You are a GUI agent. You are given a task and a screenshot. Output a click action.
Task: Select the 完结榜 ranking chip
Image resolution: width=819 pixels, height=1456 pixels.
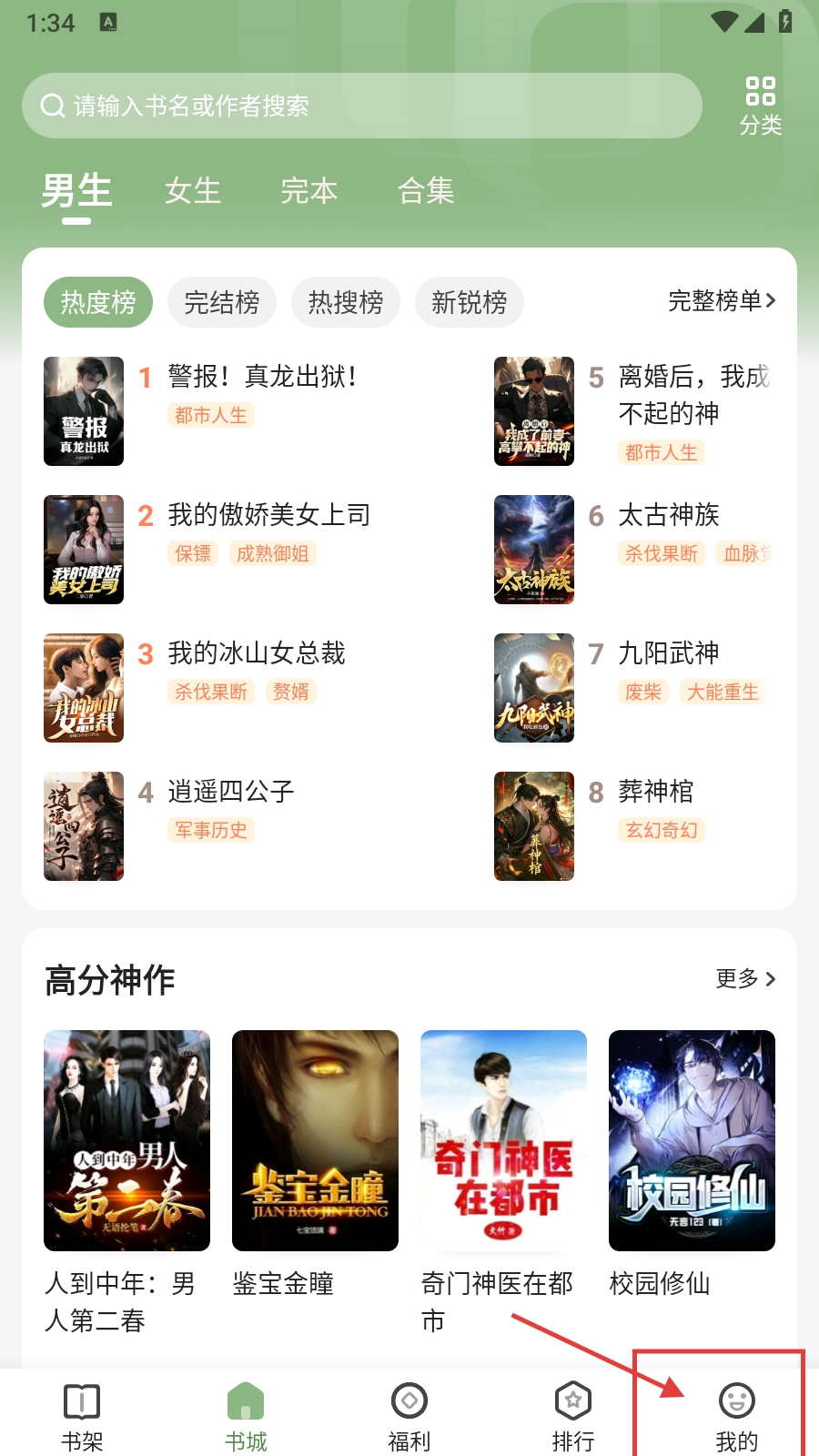pyautogui.click(x=222, y=302)
